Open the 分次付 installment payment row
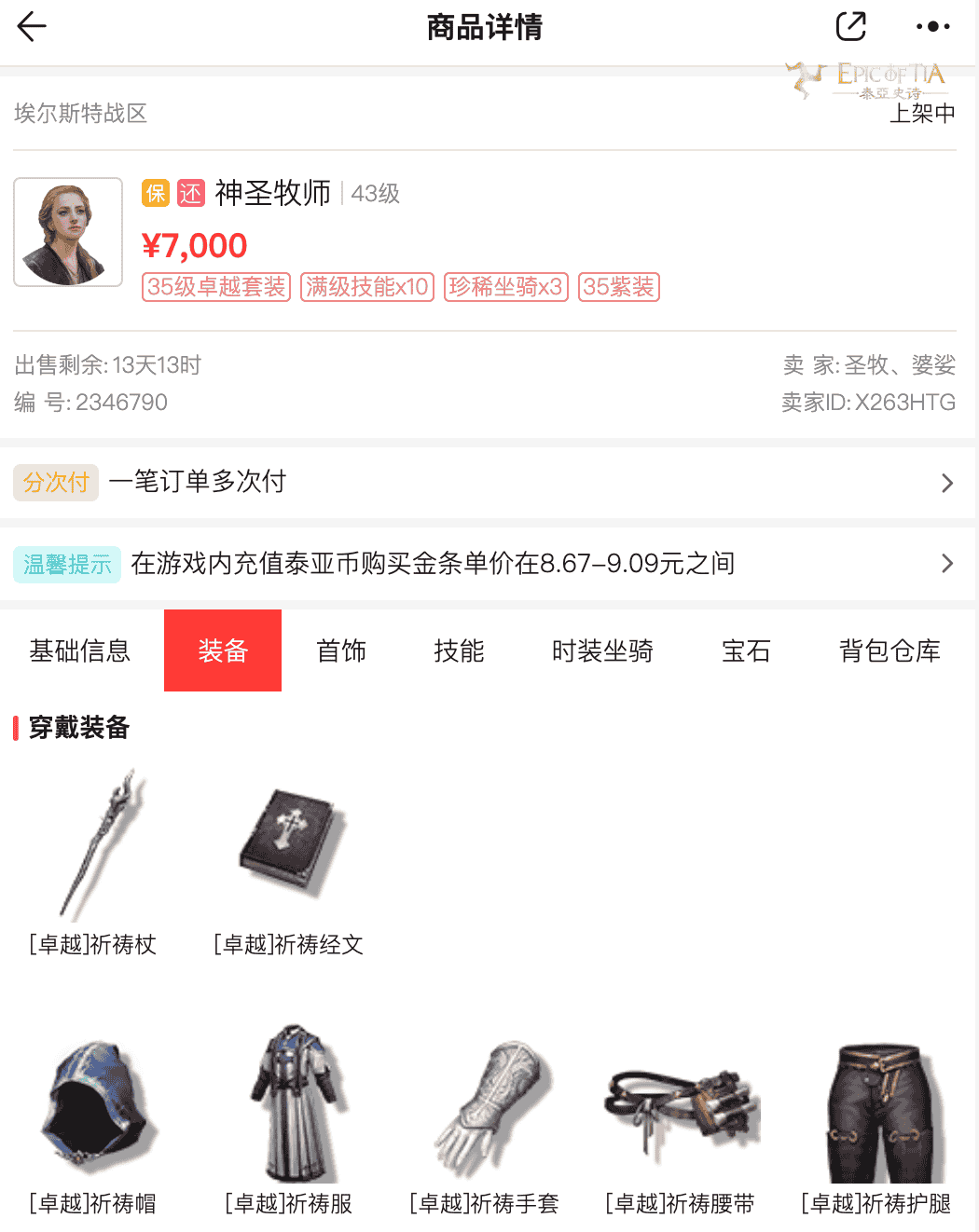 coord(485,483)
